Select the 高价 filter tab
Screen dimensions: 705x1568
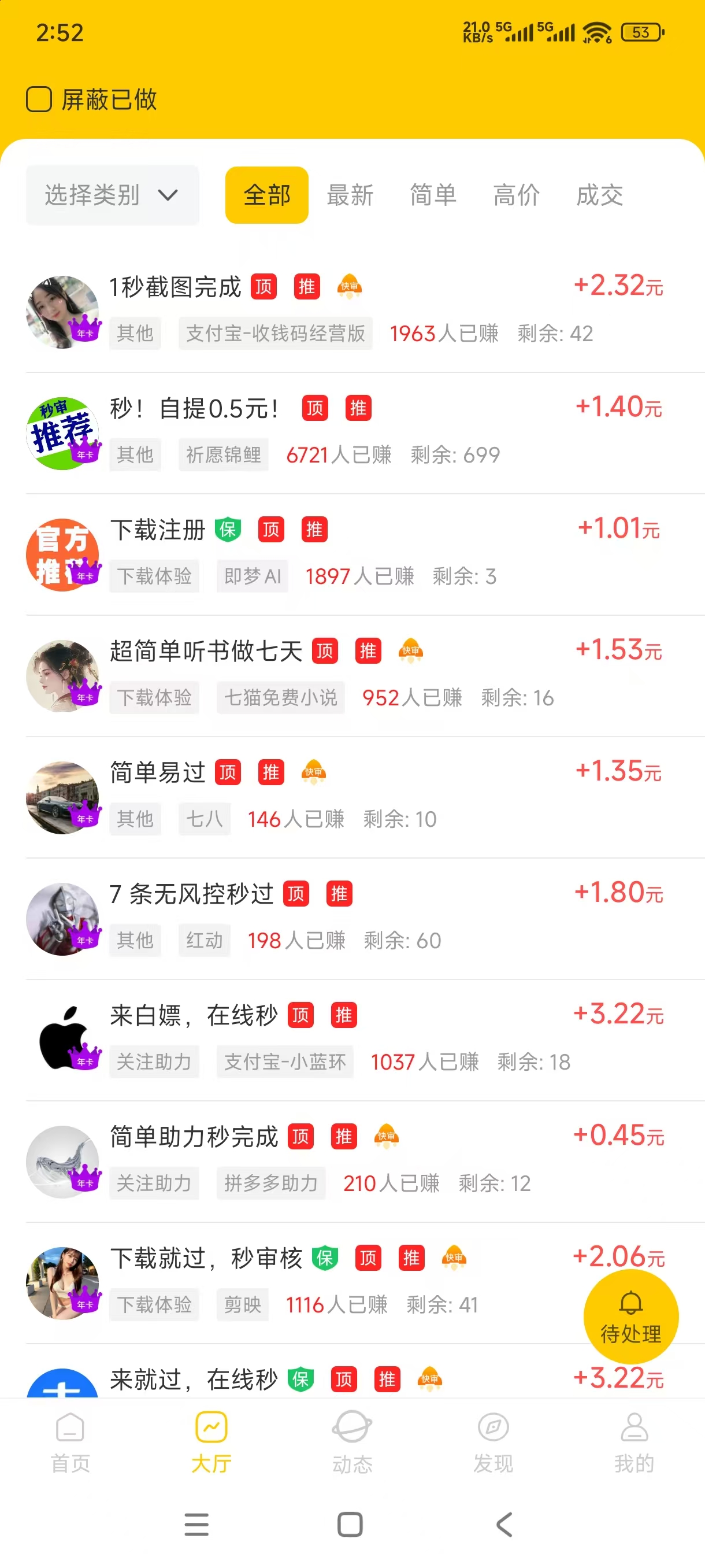516,195
